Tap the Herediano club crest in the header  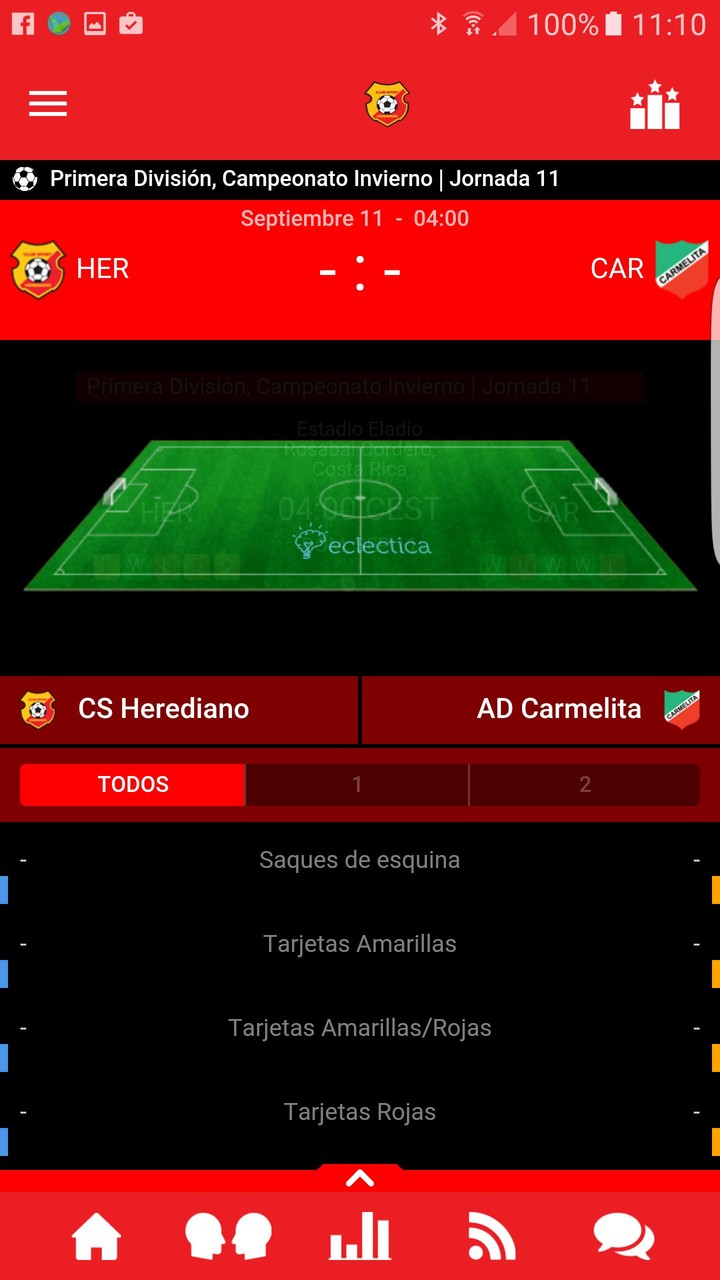pyautogui.click(x=386, y=102)
